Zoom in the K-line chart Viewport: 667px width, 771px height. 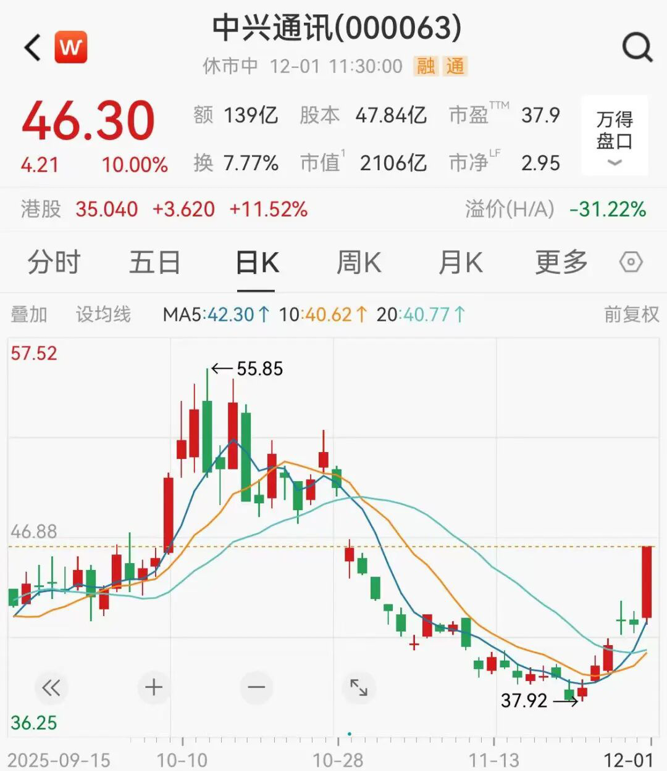pyautogui.click(x=153, y=687)
